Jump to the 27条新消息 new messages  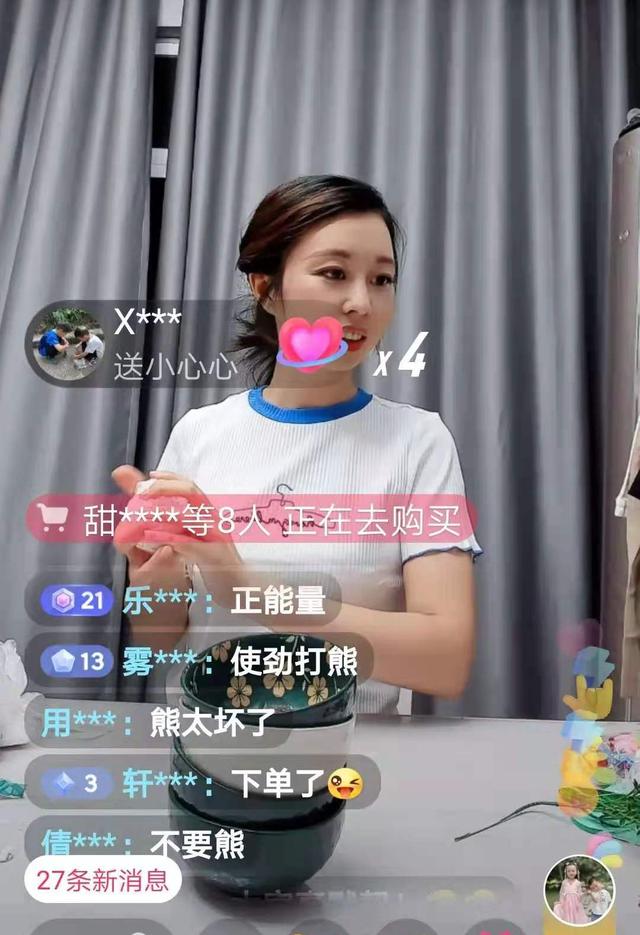[x=103, y=880]
